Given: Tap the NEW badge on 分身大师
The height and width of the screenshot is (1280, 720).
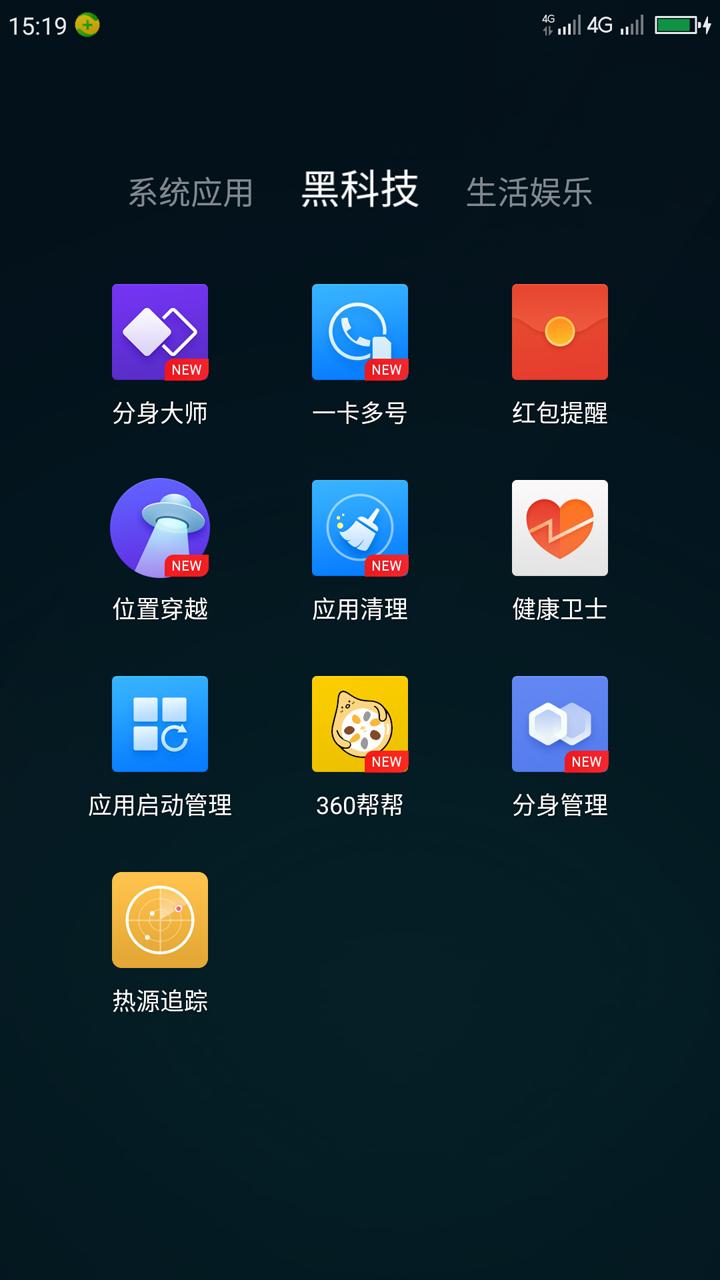Looking at the screenshot, I should (187, 369).
